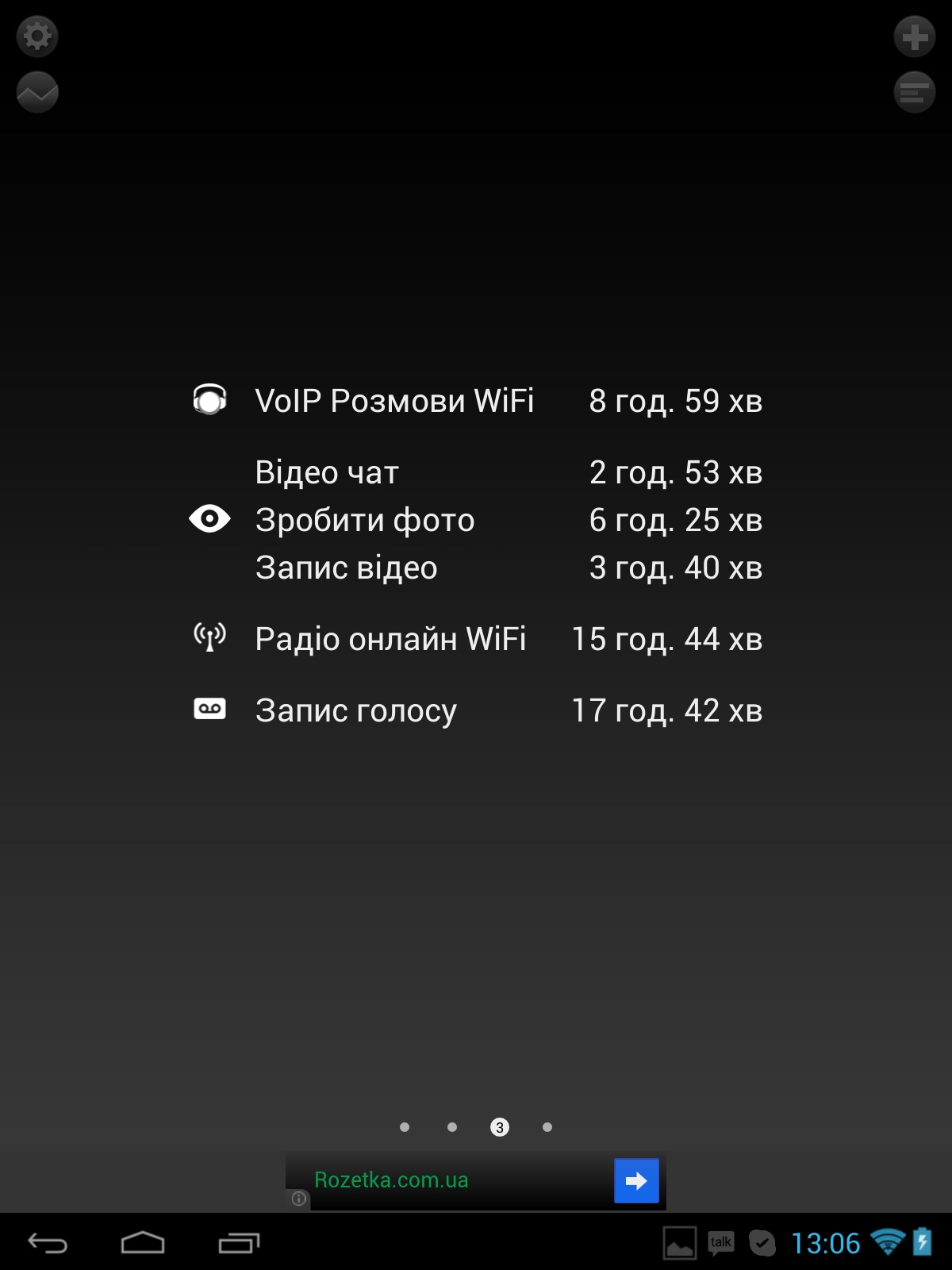Jump to the last page dot
This screenshot has height=1270, width=952.
coord(547,1127)
